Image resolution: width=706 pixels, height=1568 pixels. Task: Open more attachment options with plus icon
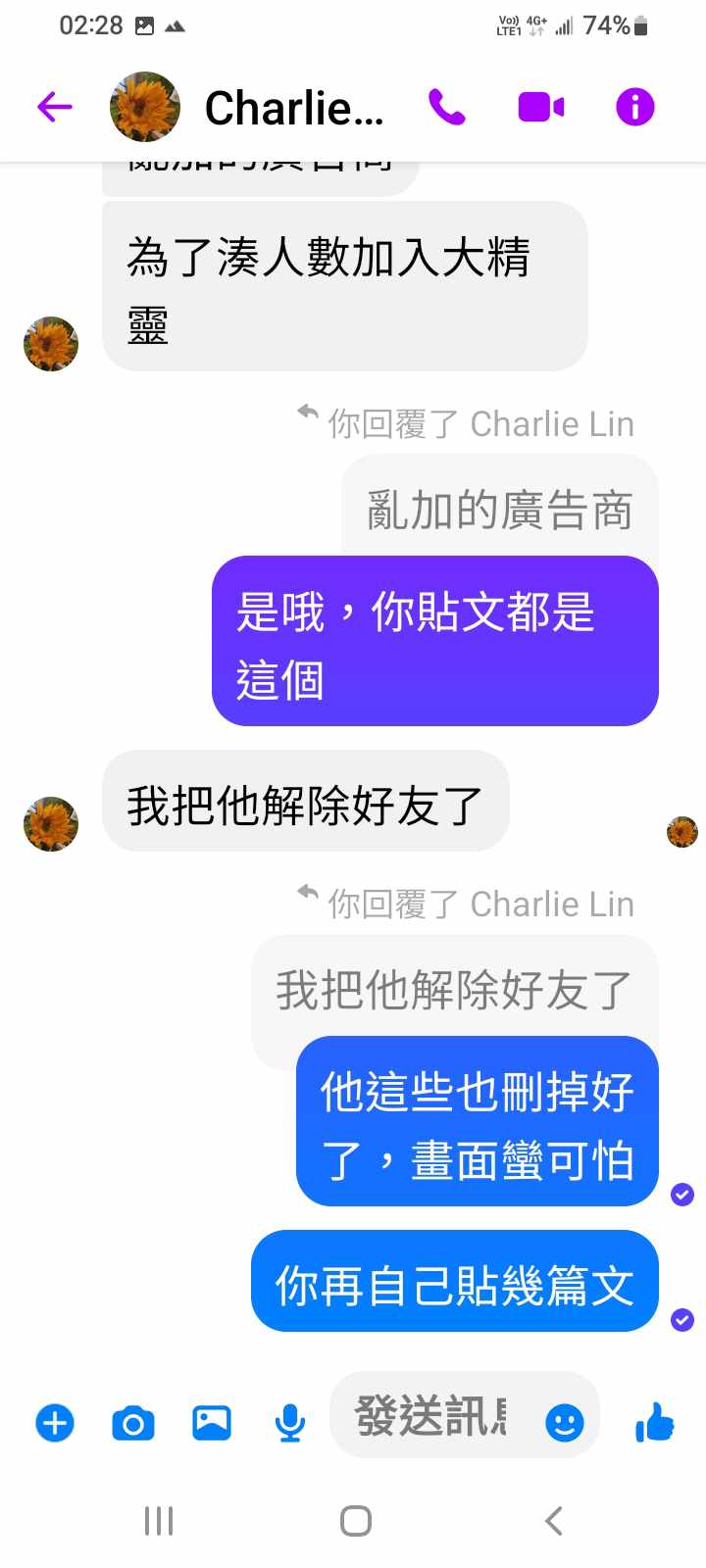(x=55, y=1422)
